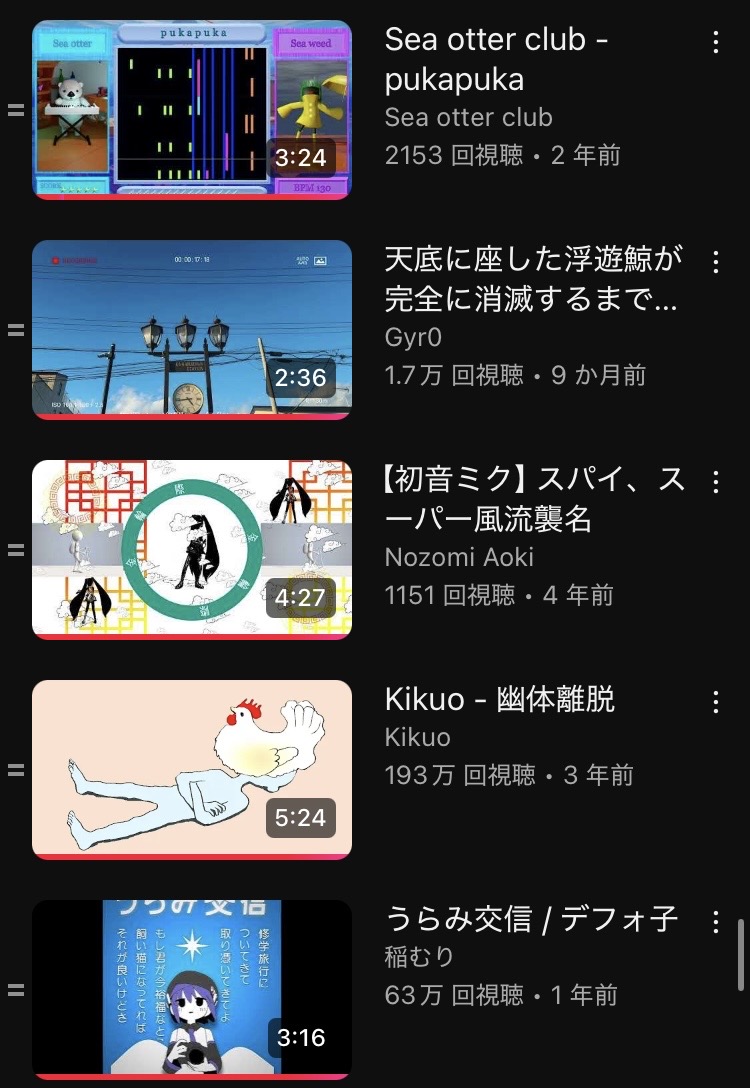Open more options for Kikuo - 幽体離脱
The image size is (750, 1088).
point(716,702)
